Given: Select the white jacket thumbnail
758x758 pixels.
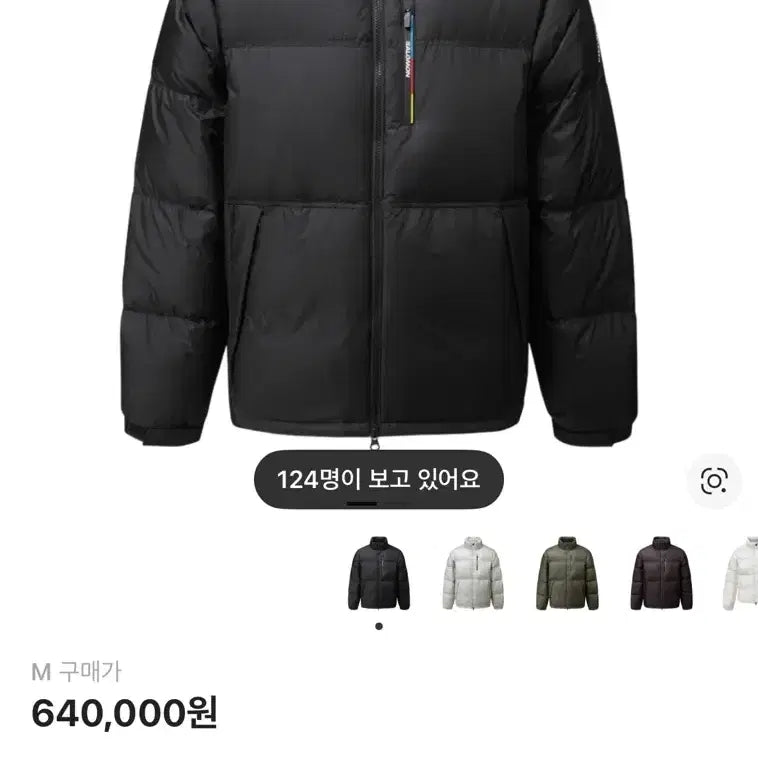Looking at the screenshot, I should pos(742,573).
